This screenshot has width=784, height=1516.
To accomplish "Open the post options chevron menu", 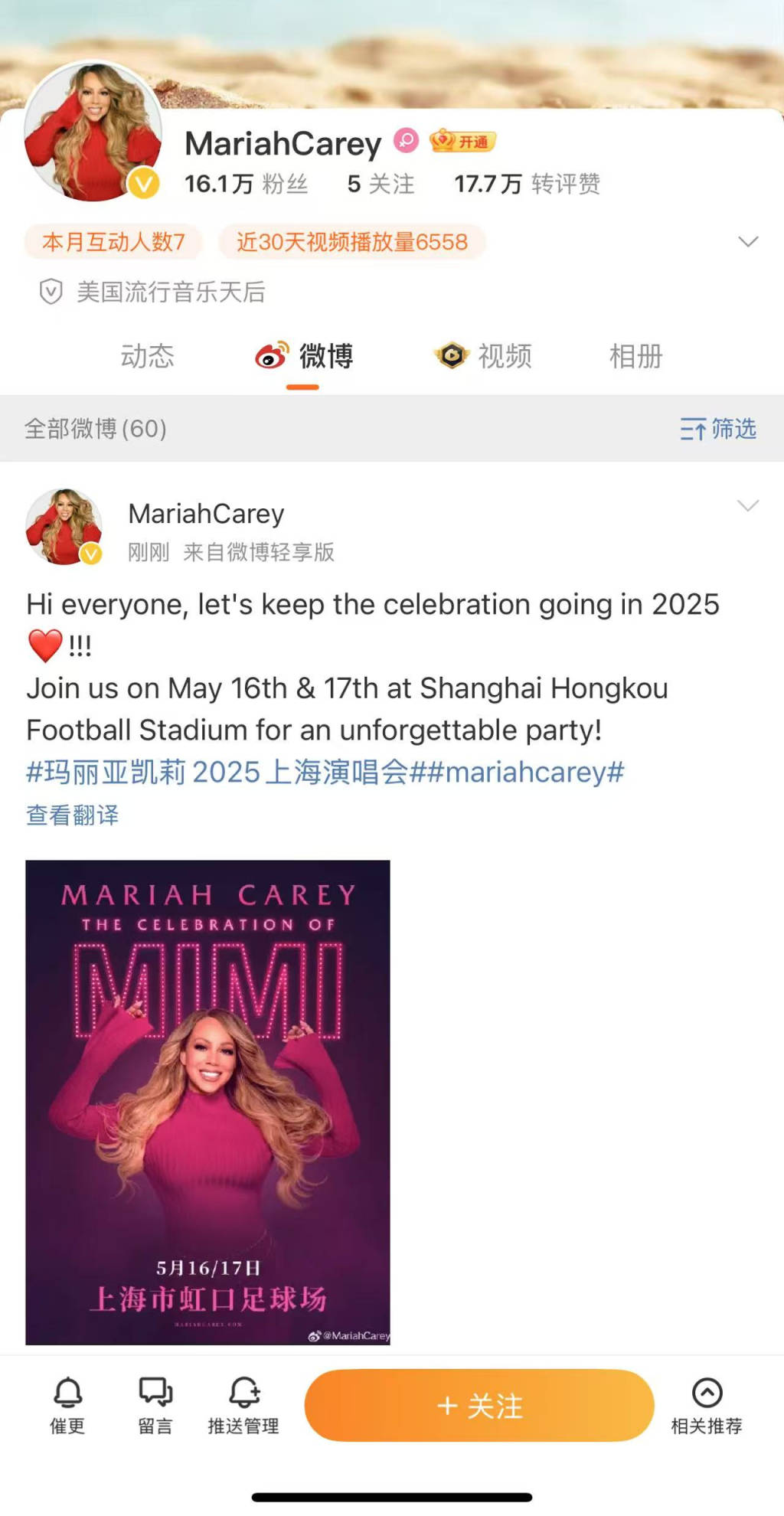I will tap(748, 505).
